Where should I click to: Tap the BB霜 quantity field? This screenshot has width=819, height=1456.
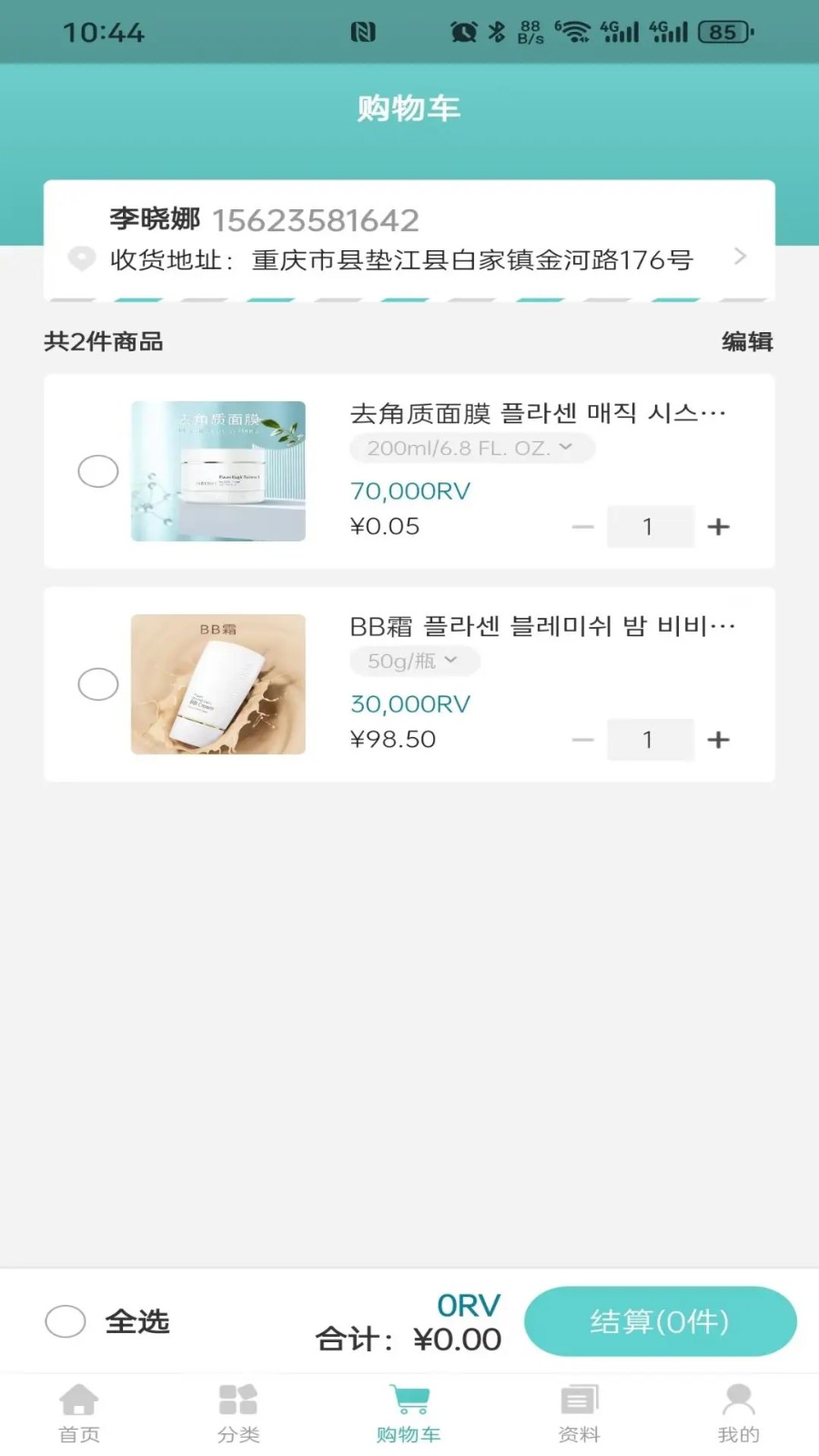tap(649, 740)
